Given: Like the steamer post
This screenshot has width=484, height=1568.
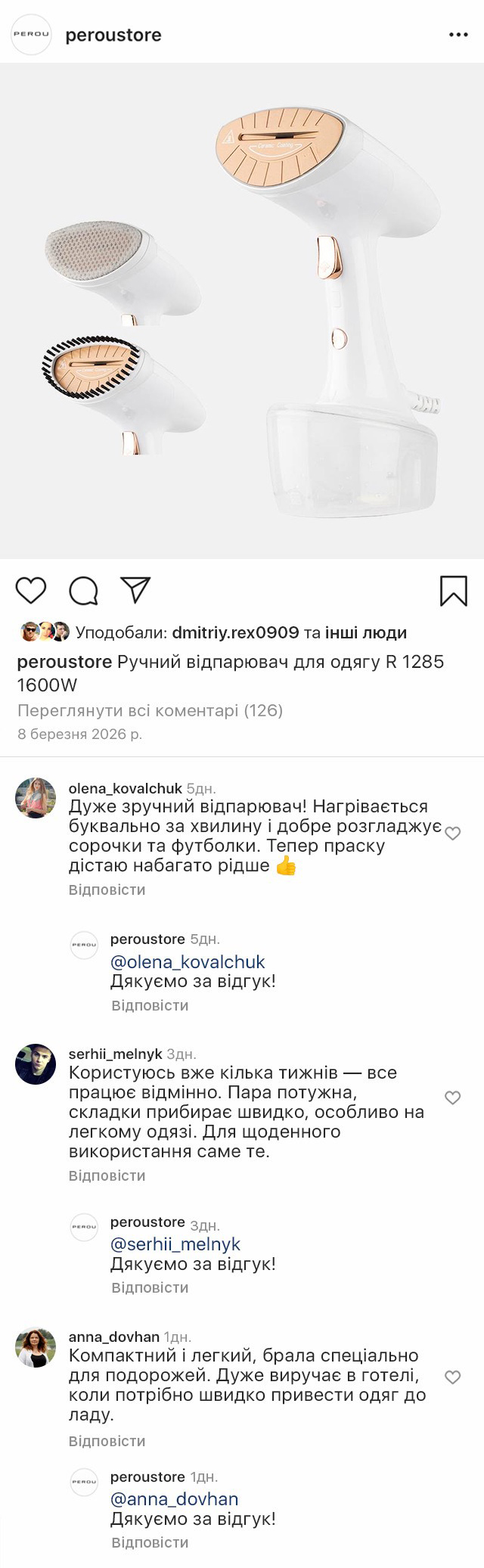Looking at the screenshot, I should click(31, 591).
